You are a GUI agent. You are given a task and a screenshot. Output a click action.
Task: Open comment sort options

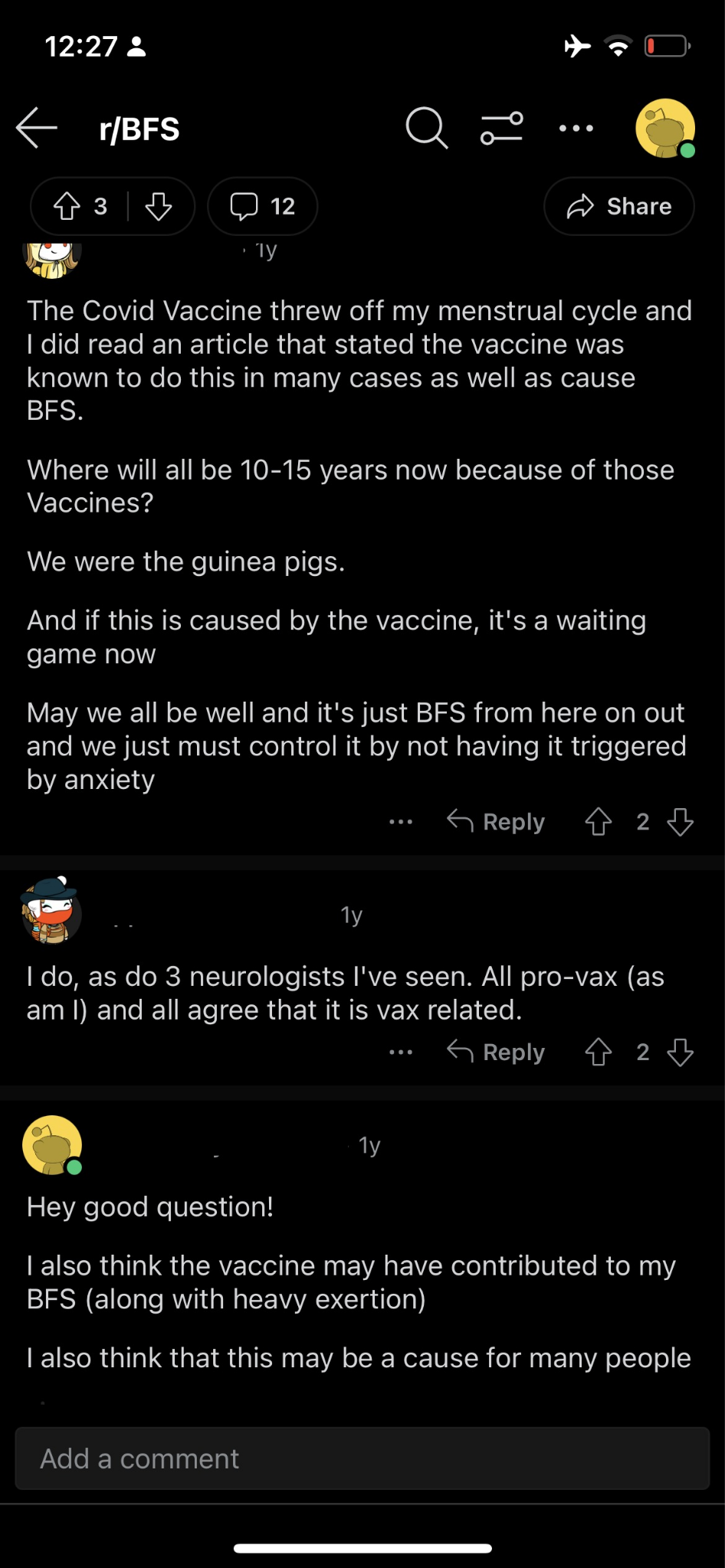[x=502, y=128]
